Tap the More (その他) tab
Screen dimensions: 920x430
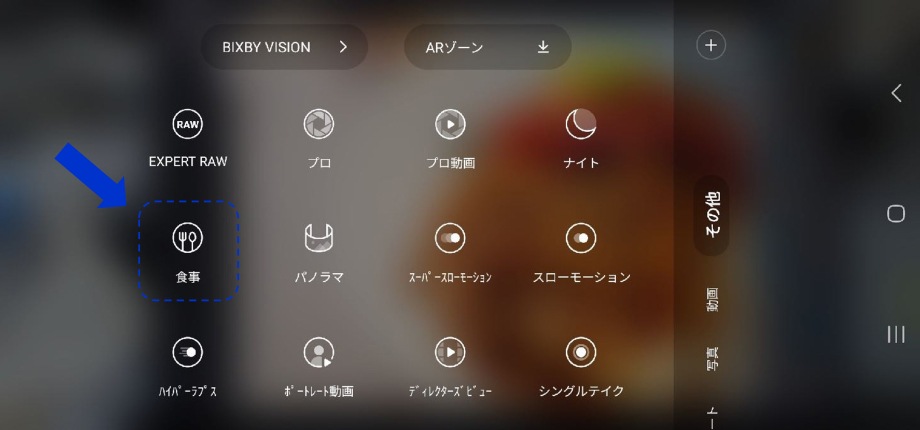click(x=711, y=216)
